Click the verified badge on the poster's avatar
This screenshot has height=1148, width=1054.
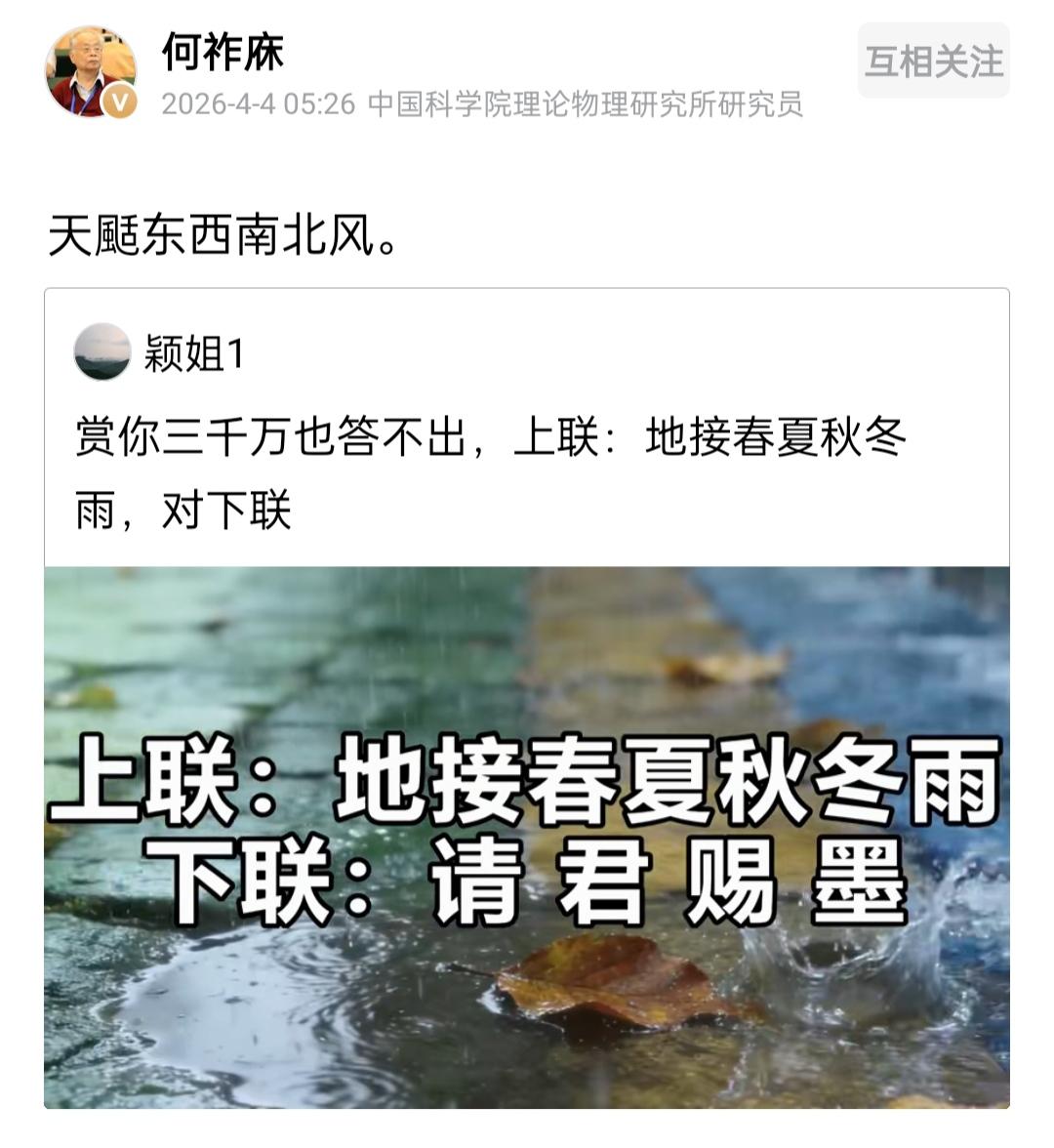(x=117, y=102)
